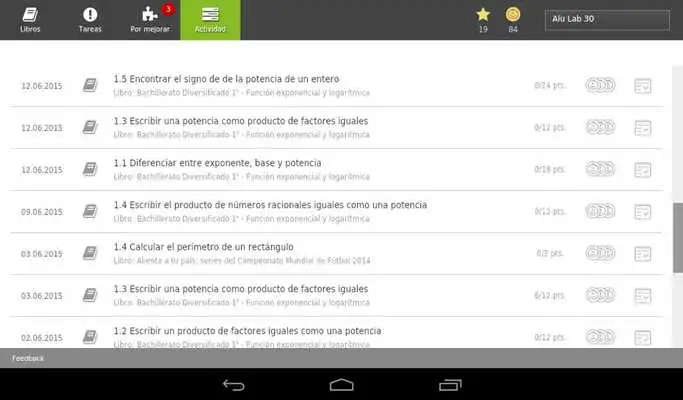Open the Alu Lab 30 user field
The width and height of the screenshot is (683, 400).
(x=607, y=19)
